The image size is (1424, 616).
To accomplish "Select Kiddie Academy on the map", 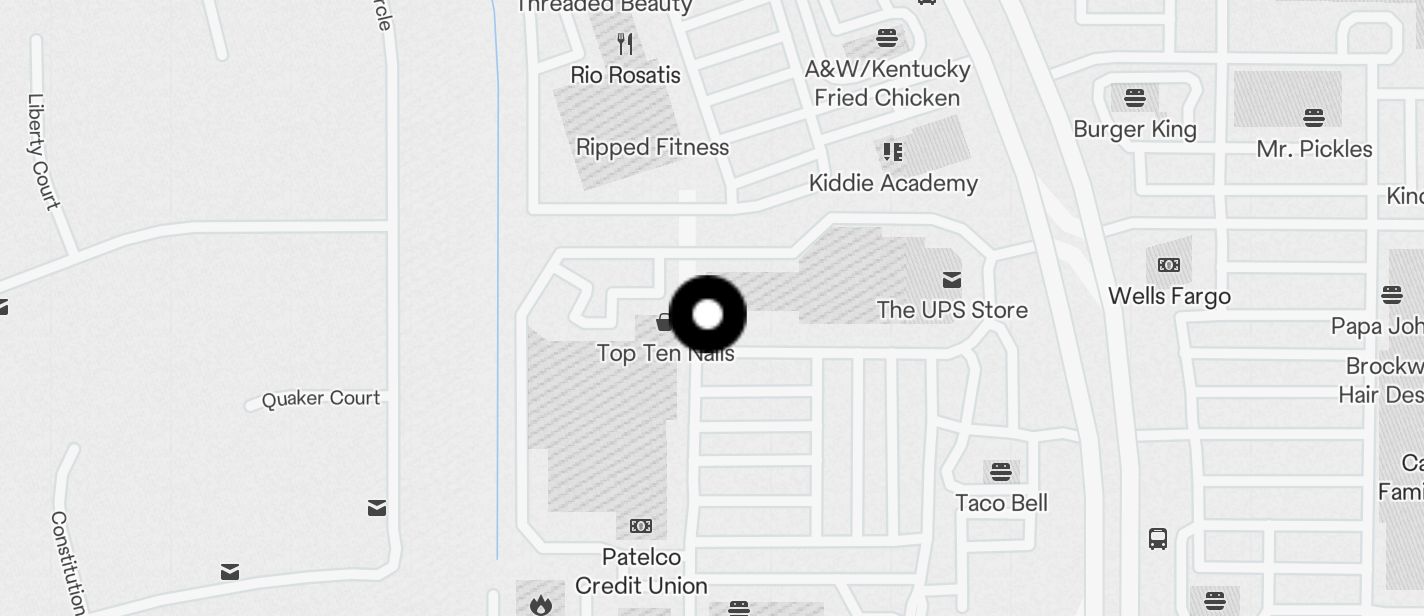I will pos(892,153).
